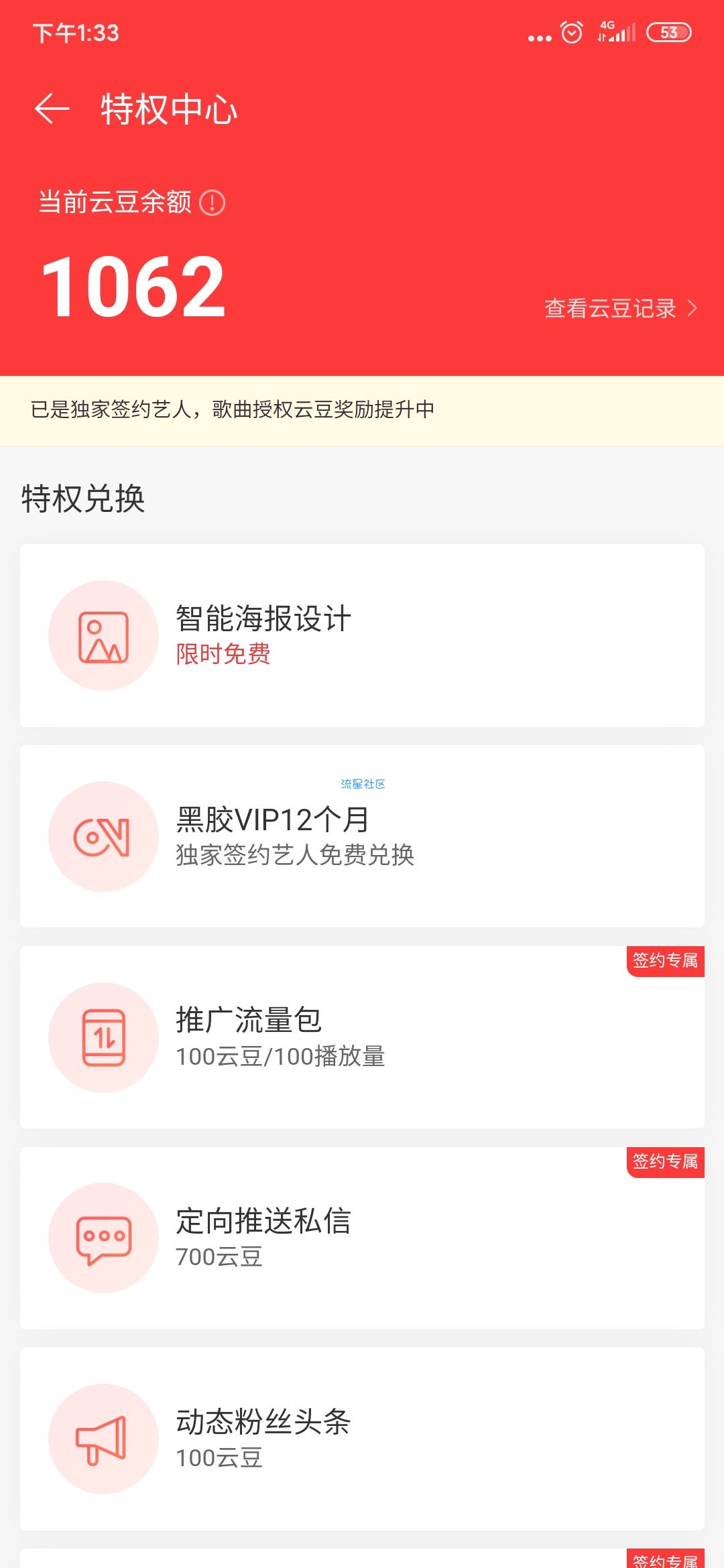Screen dimensions: 724x1568
Task: Open the 推广流量包 card
Action: tap(362, 1037)
